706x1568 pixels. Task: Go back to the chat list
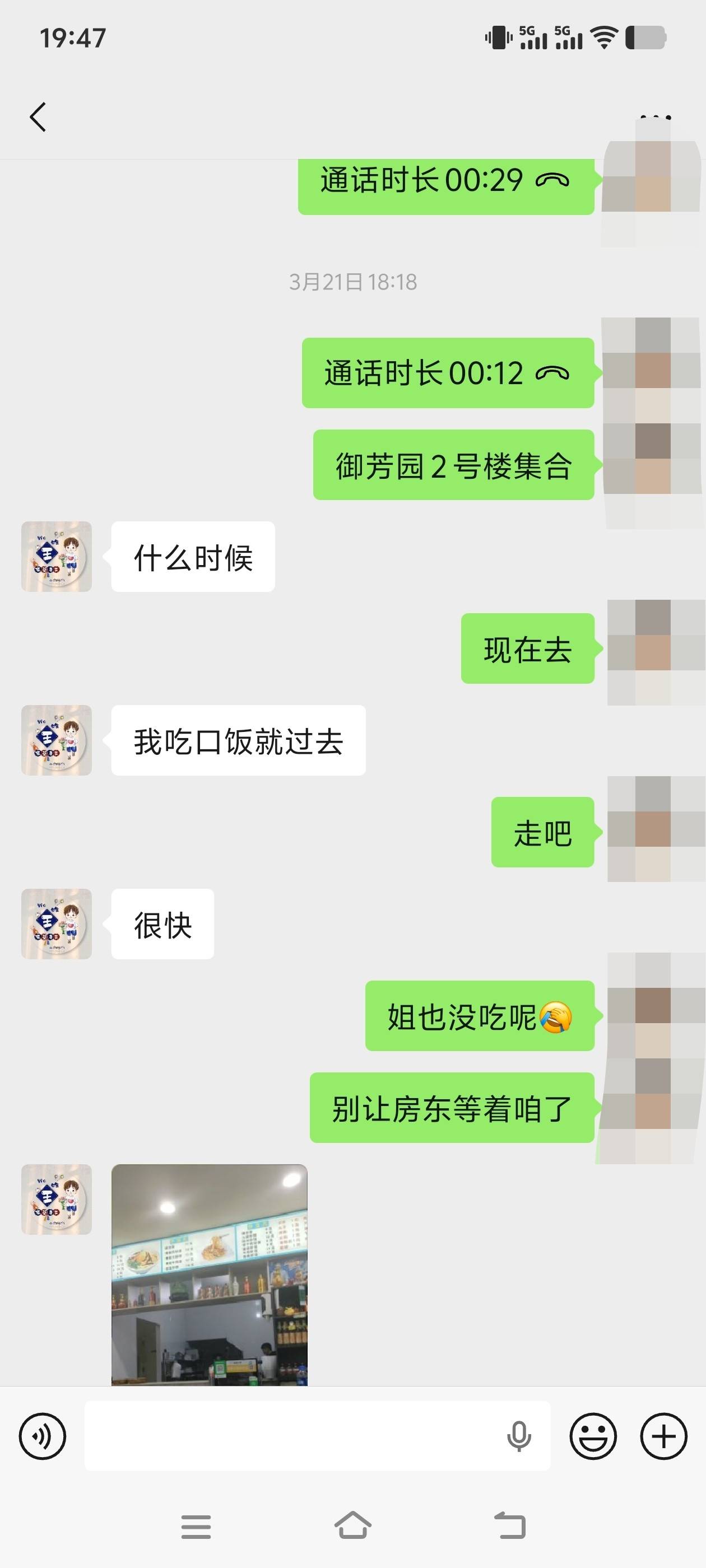tap(38, 117)
